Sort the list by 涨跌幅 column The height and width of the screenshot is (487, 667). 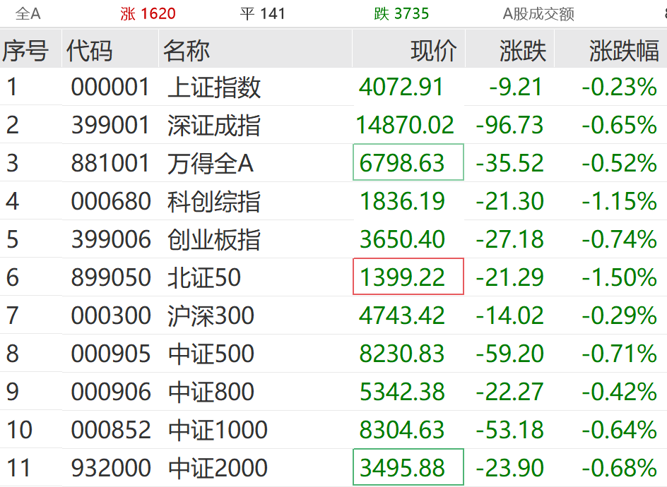click(x=623, y=50)
